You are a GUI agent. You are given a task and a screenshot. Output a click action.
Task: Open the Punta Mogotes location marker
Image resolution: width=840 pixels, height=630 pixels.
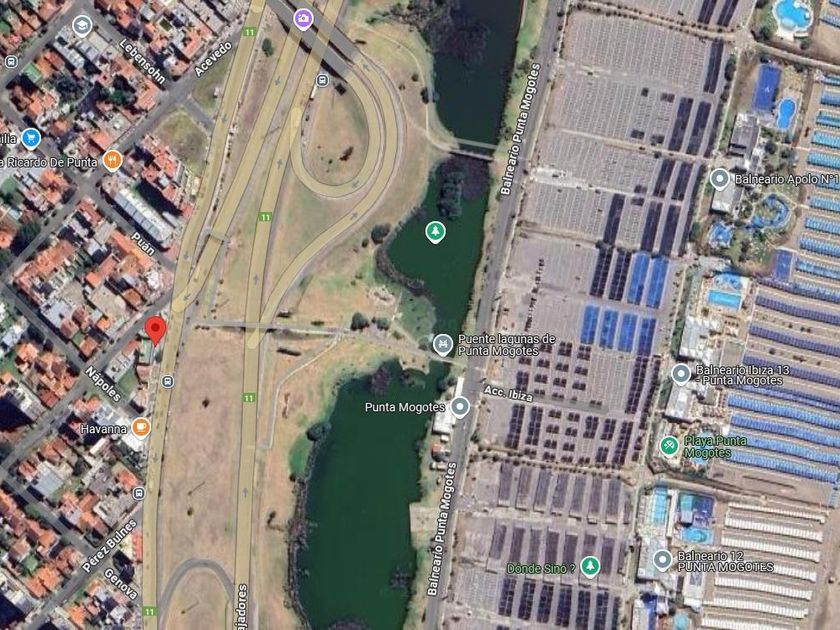click(460, 407)
